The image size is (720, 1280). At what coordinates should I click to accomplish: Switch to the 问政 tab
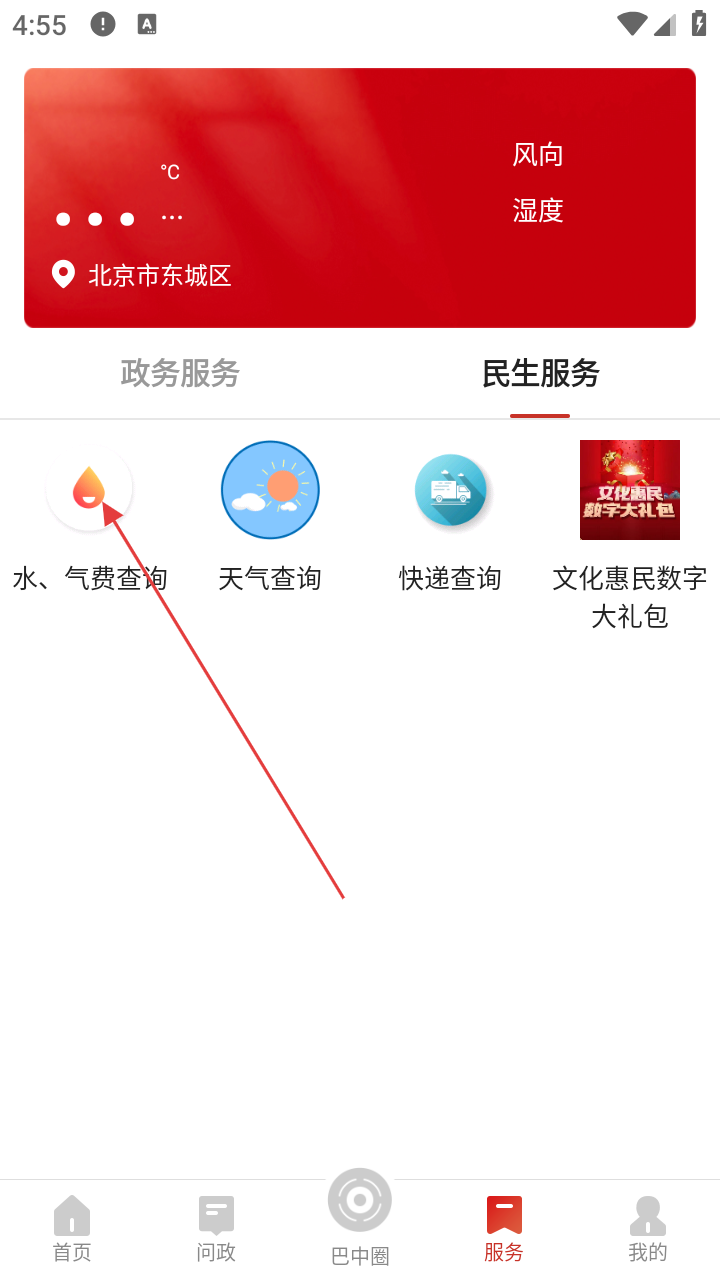click(x=216, y=1229)
